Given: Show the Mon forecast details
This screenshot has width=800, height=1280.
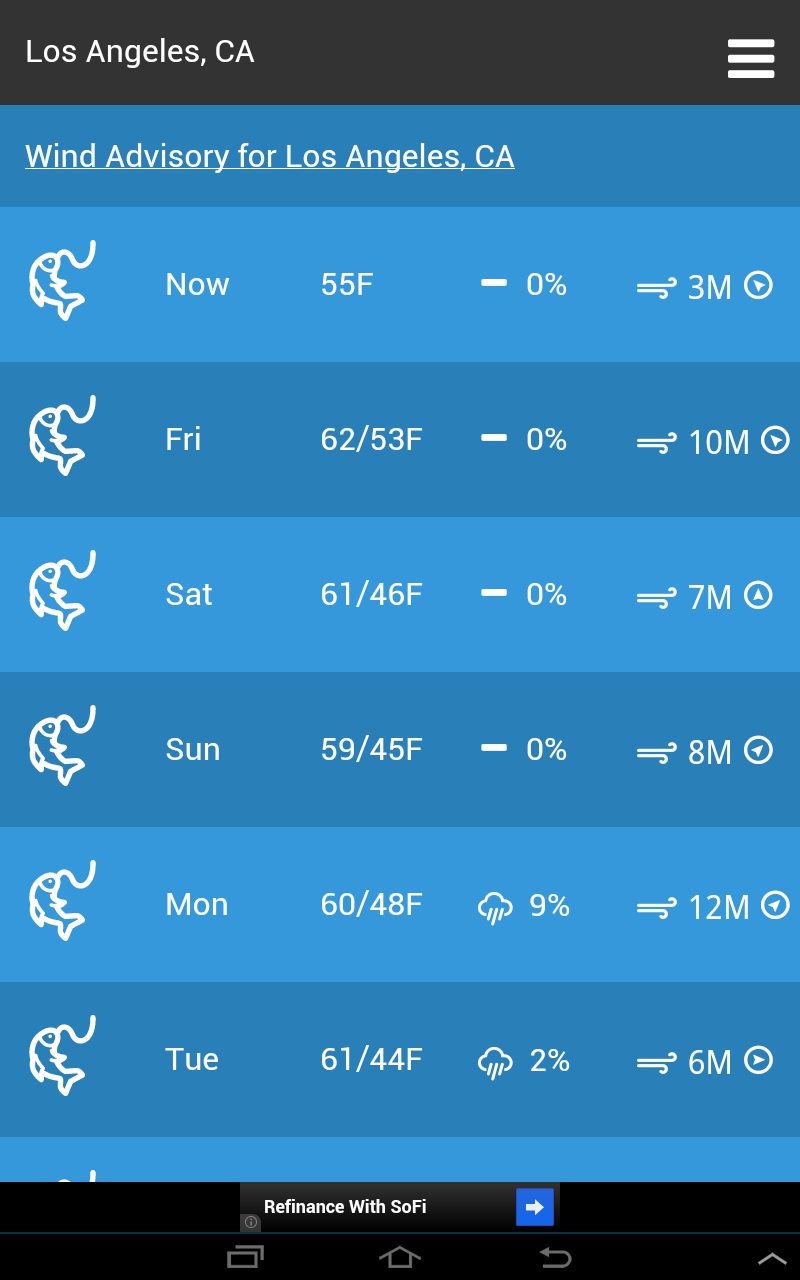Looking at the screenshot, I should tap(400, 905).
